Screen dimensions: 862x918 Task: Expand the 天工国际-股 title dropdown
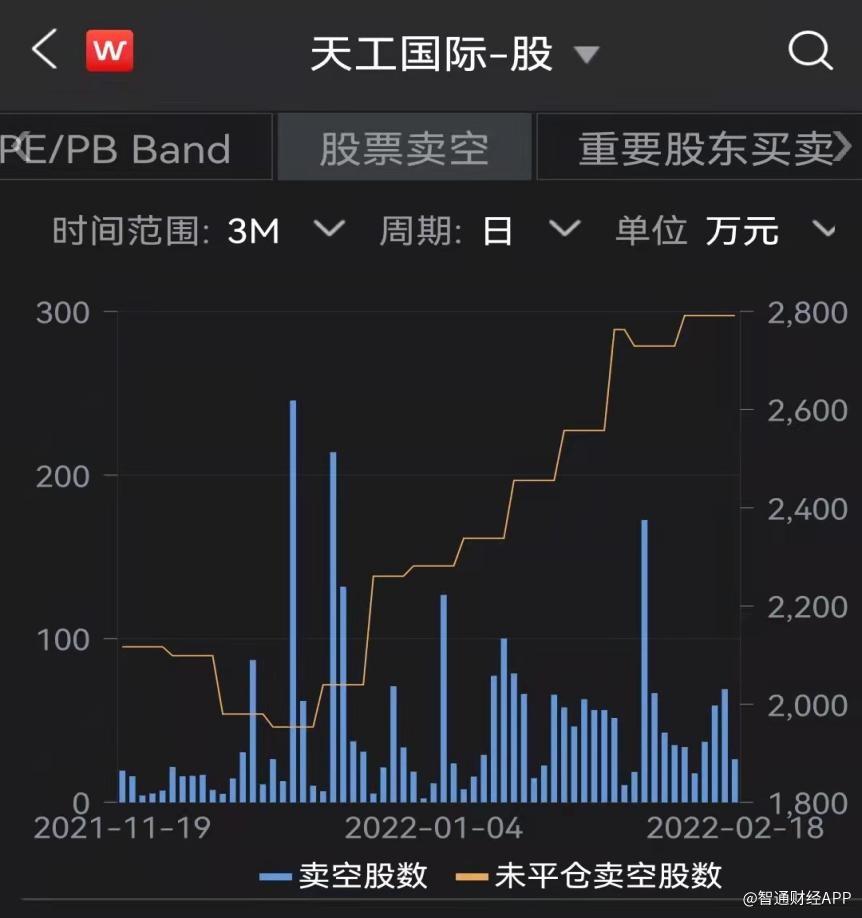click(x=586, y=54)
